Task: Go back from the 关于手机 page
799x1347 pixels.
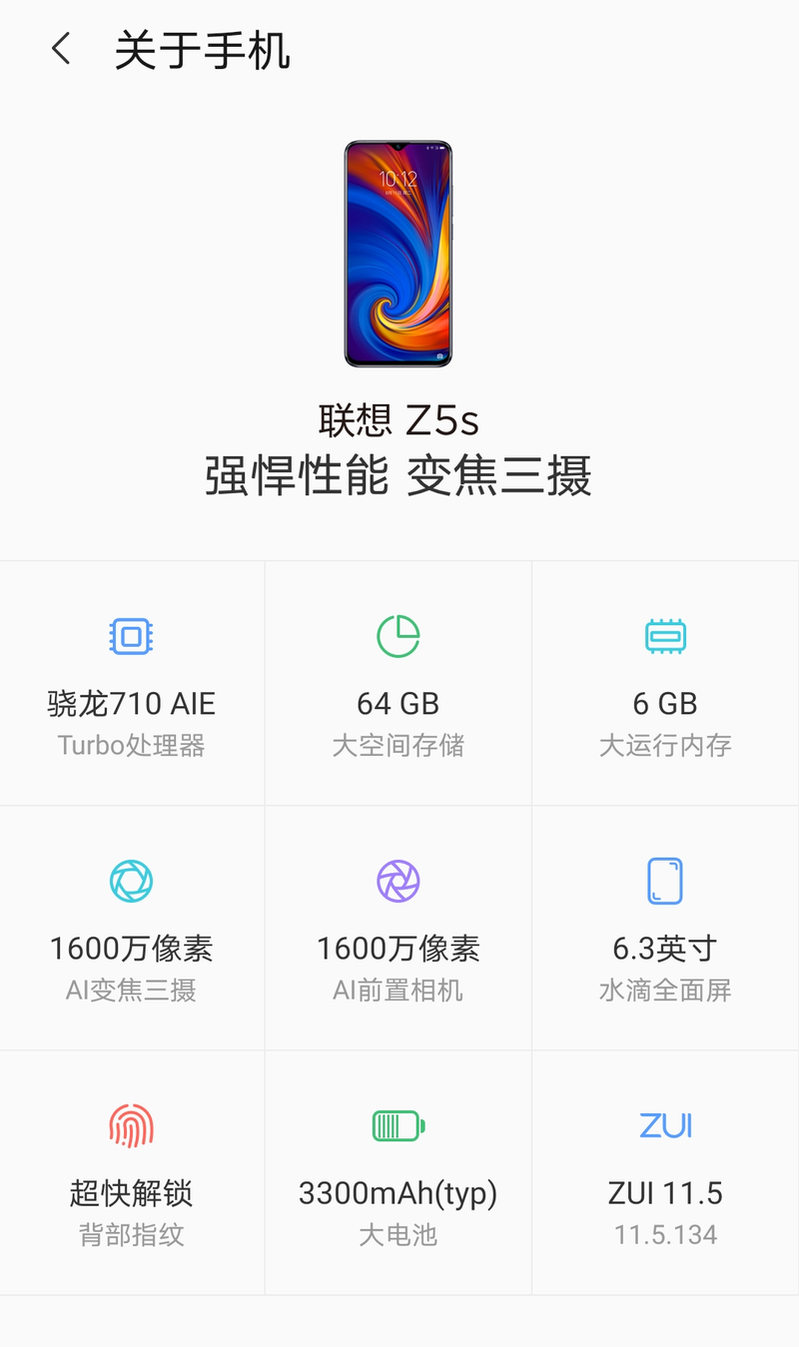Action: (61, 49)
